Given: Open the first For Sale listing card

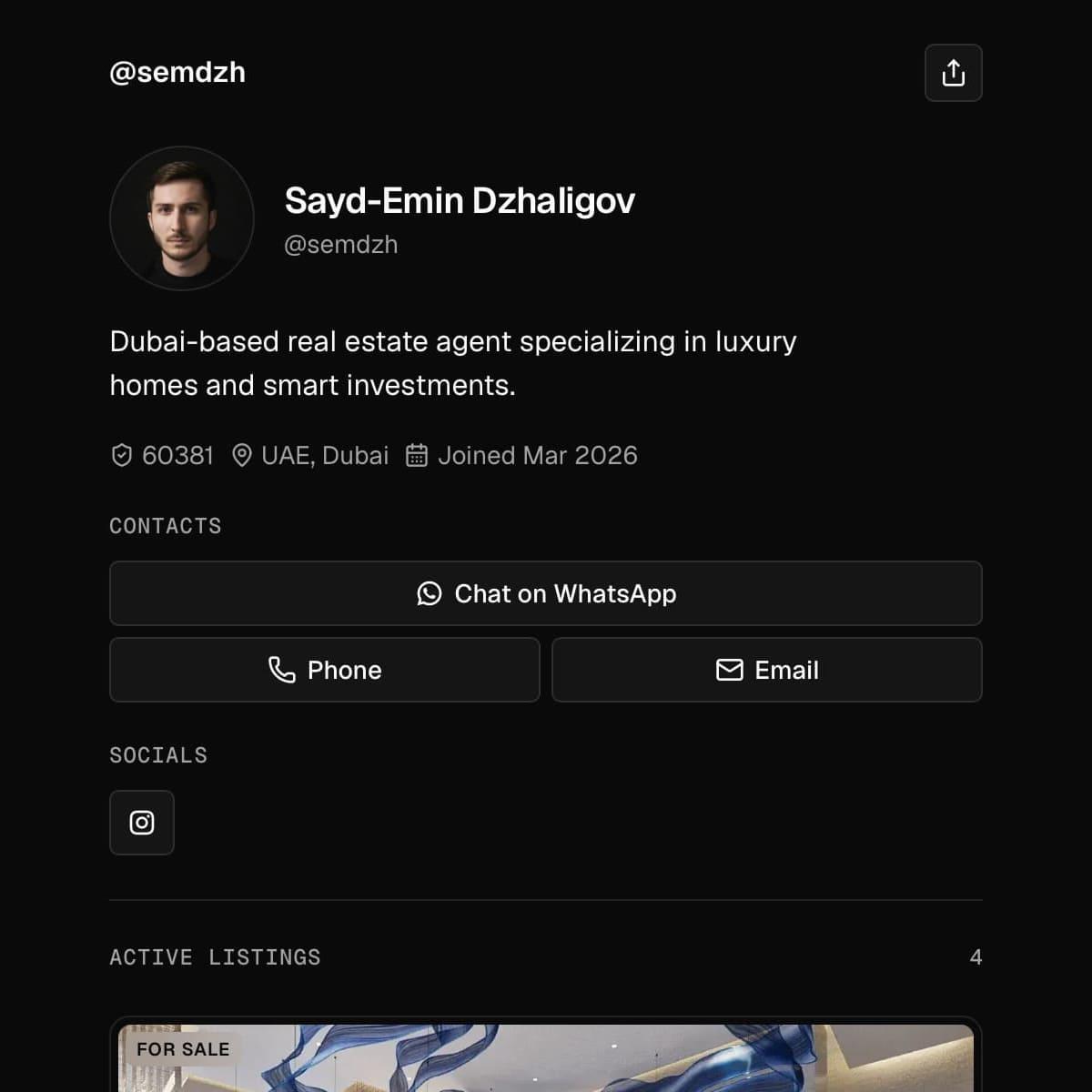Looking at the screenshot, I should click(546, 1060).
